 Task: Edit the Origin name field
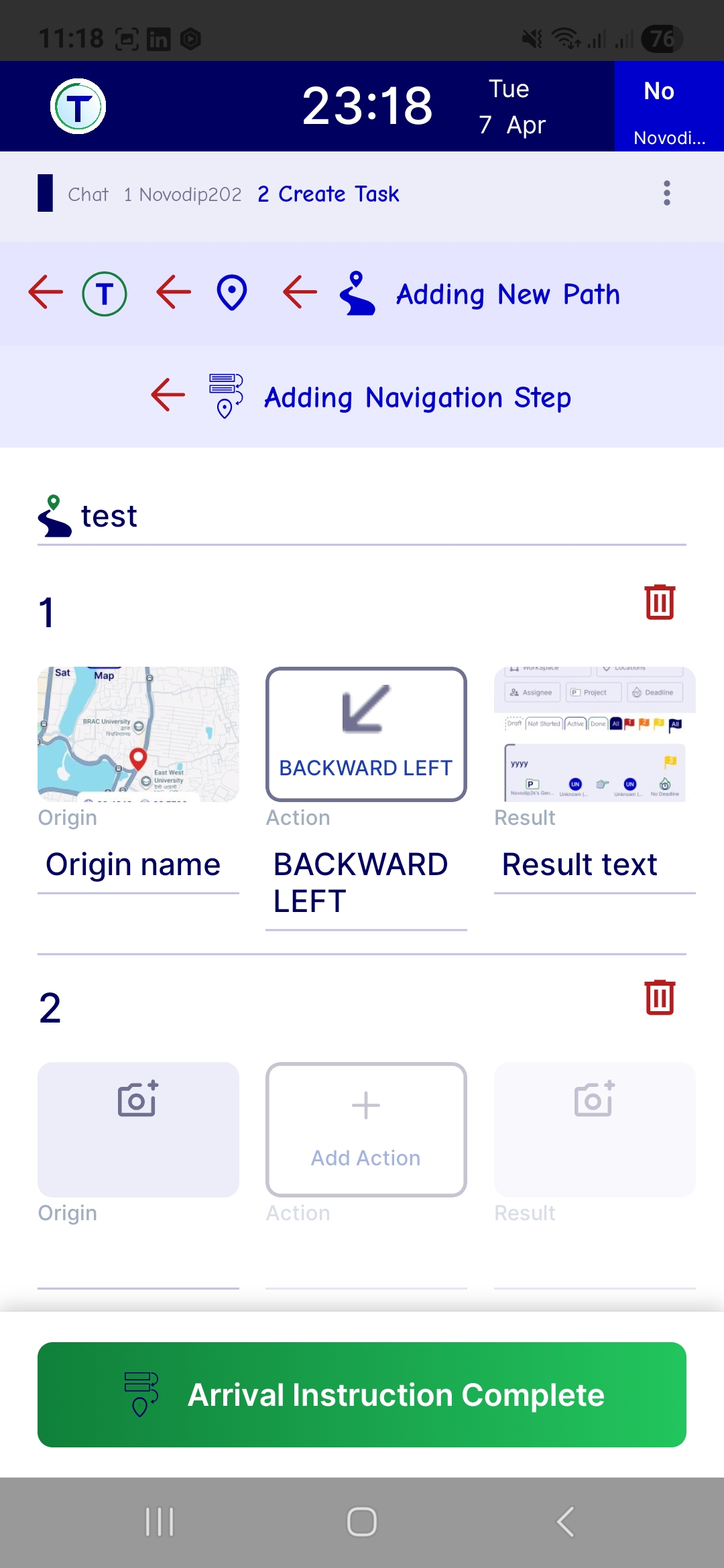click(x=138, y=864)
